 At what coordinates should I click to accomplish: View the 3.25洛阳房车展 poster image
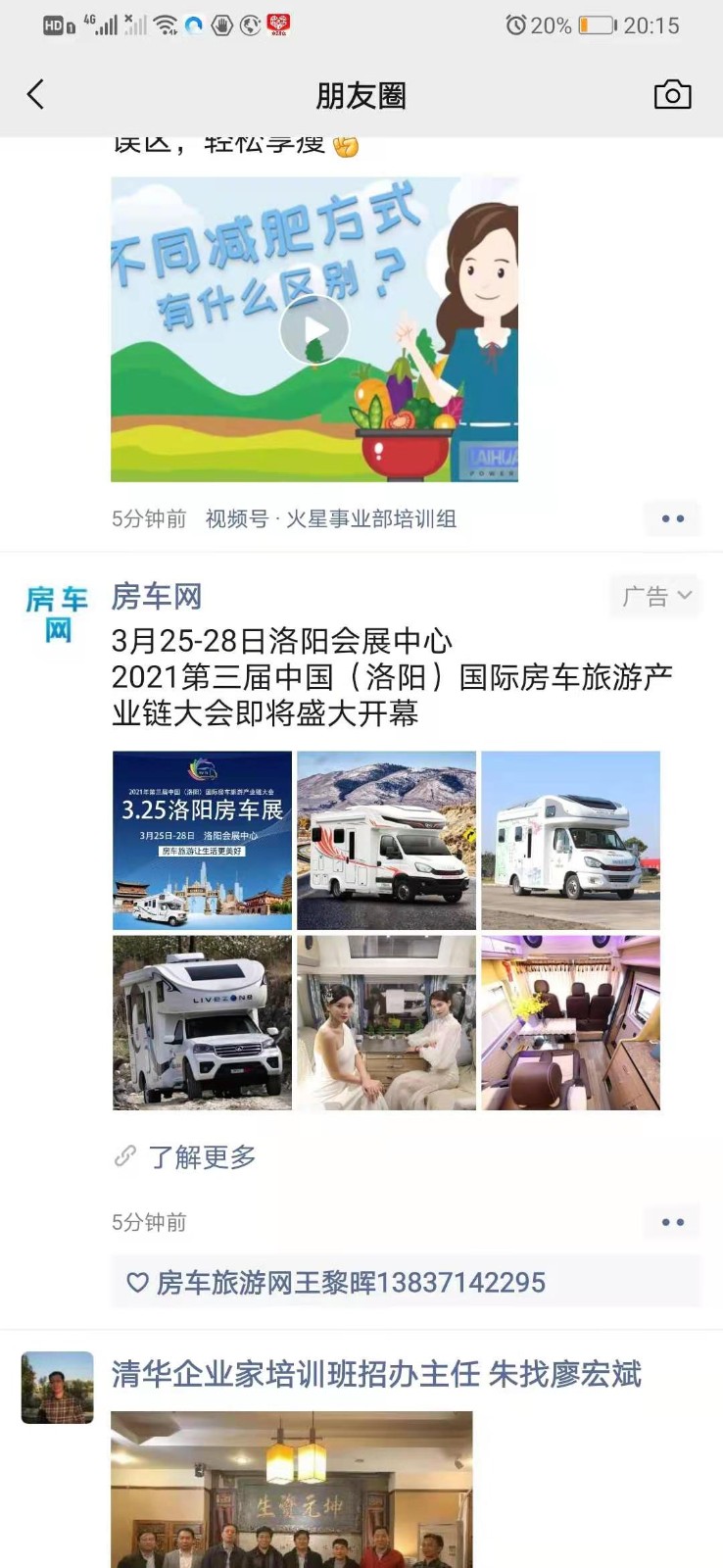coord(202,840)
